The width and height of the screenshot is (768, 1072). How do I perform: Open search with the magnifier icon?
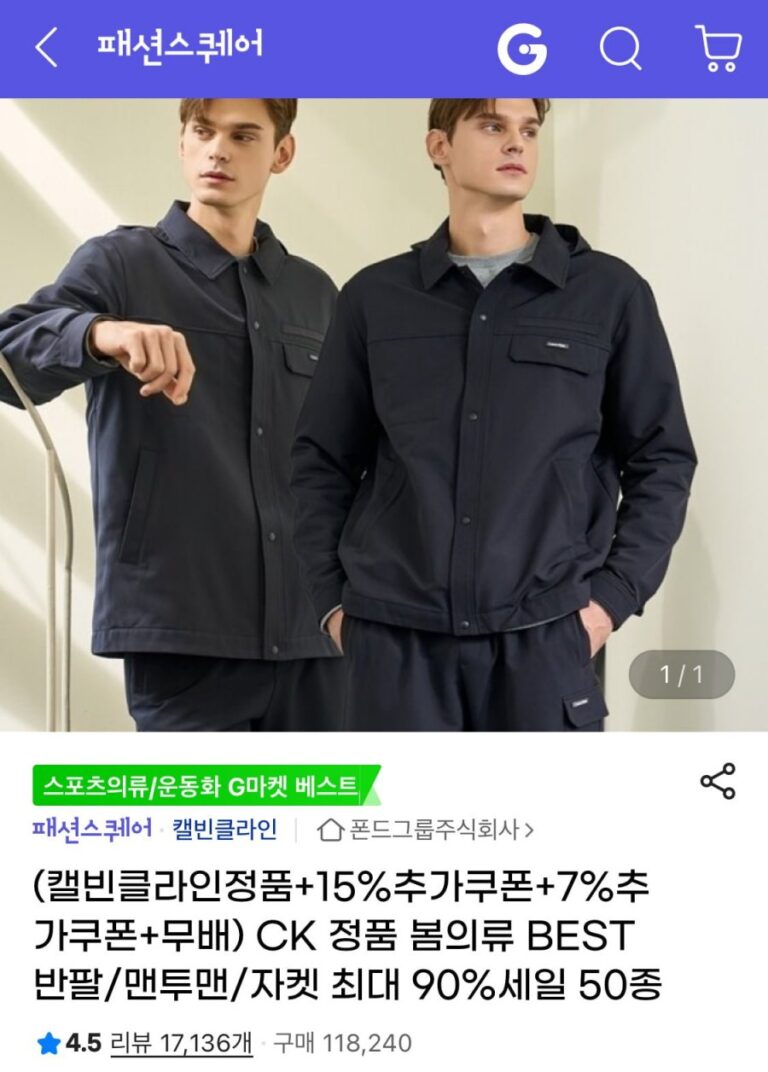pyautogui.click(x=620, y=48)
